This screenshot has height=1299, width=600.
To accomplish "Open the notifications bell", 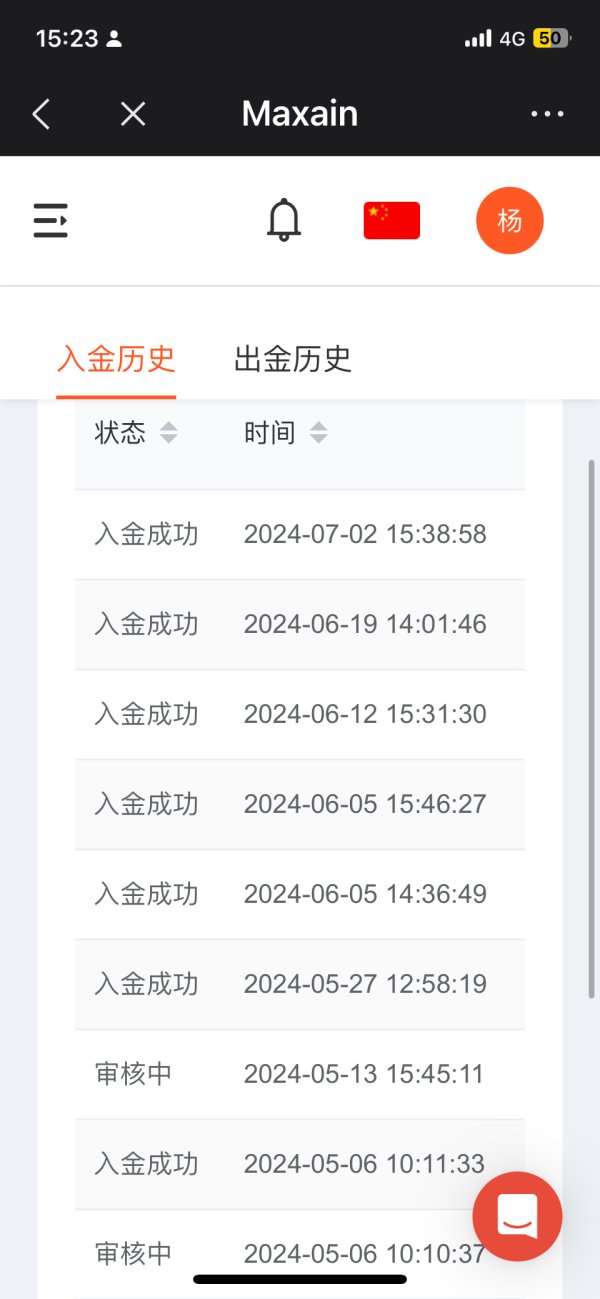I will pyautogui.click(x=284, y=220).
